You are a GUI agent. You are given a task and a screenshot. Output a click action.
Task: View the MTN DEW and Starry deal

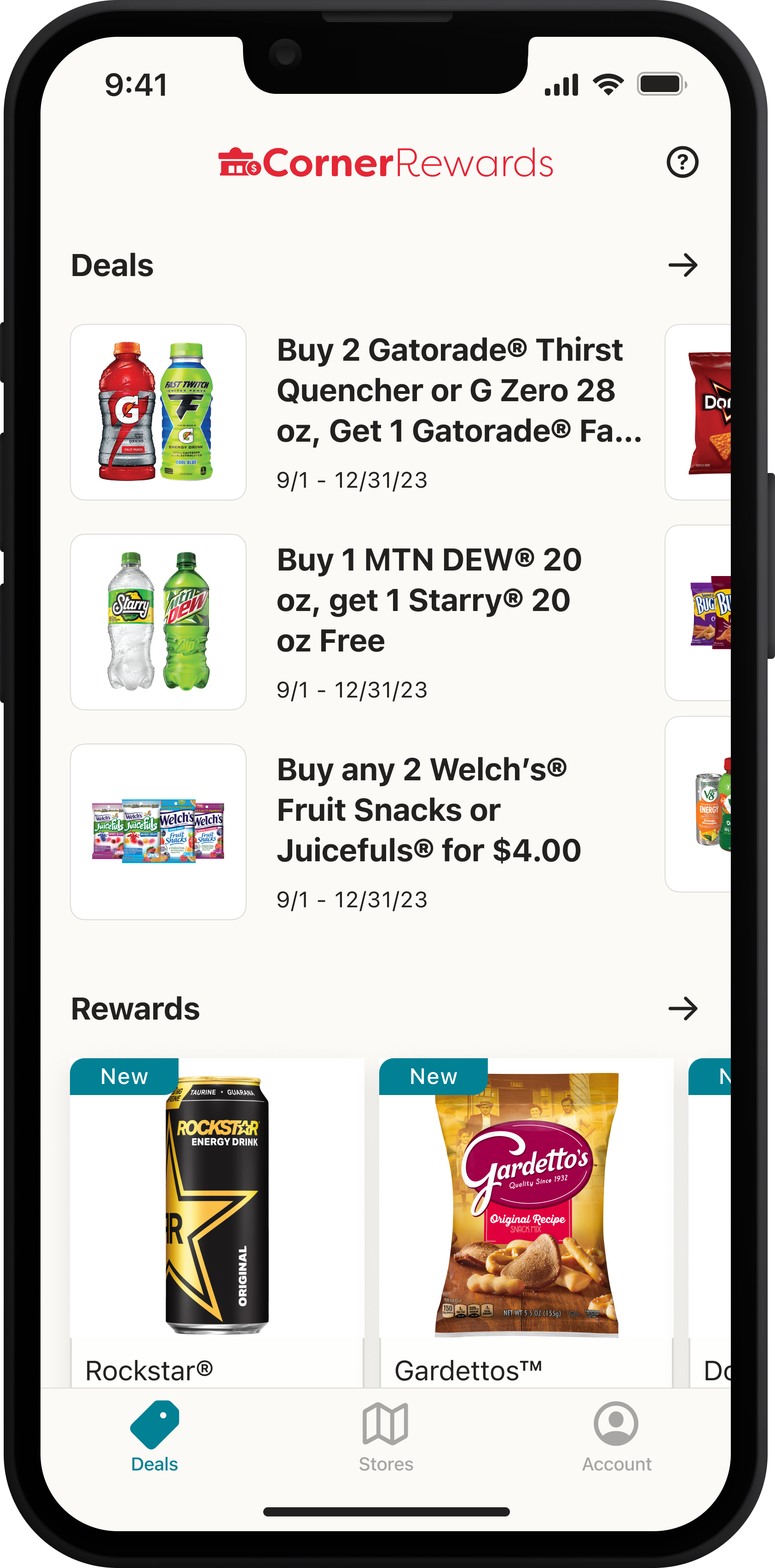click(356, 622)
